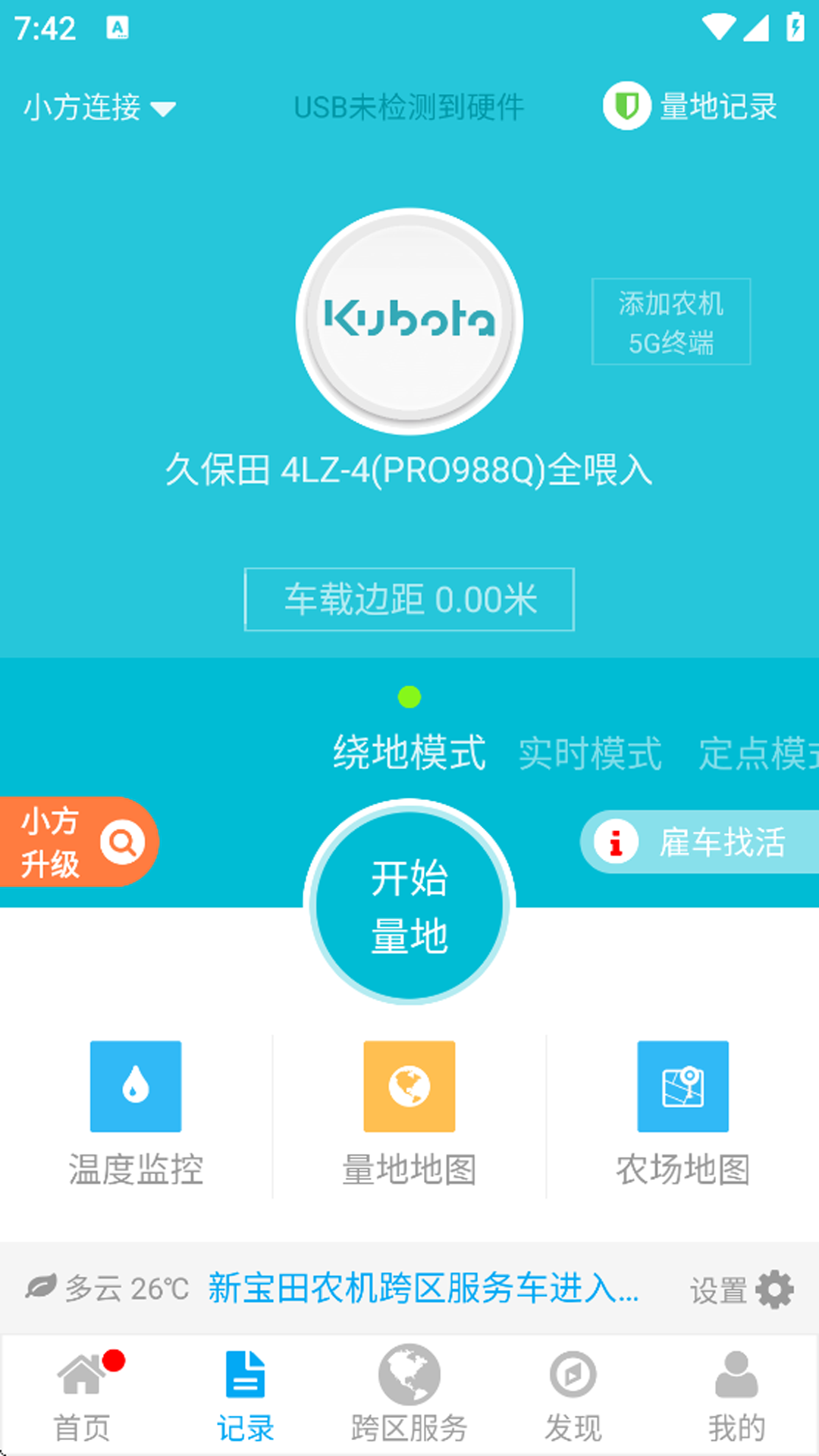Tap the Kubota machine selector circle

(409, 321)
